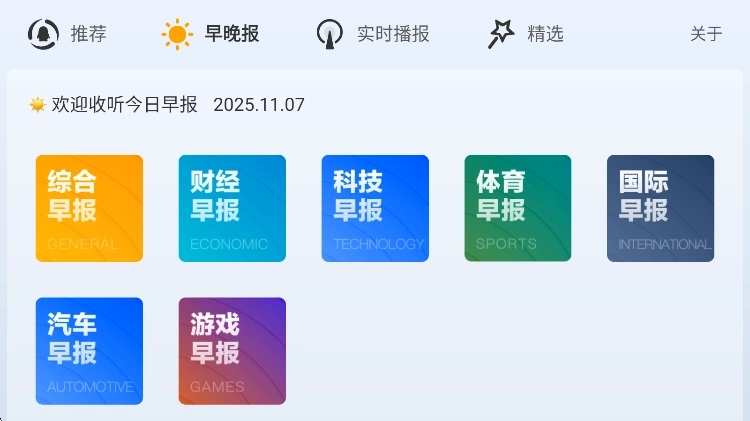Open the 精选 tab

coord(526,34)
